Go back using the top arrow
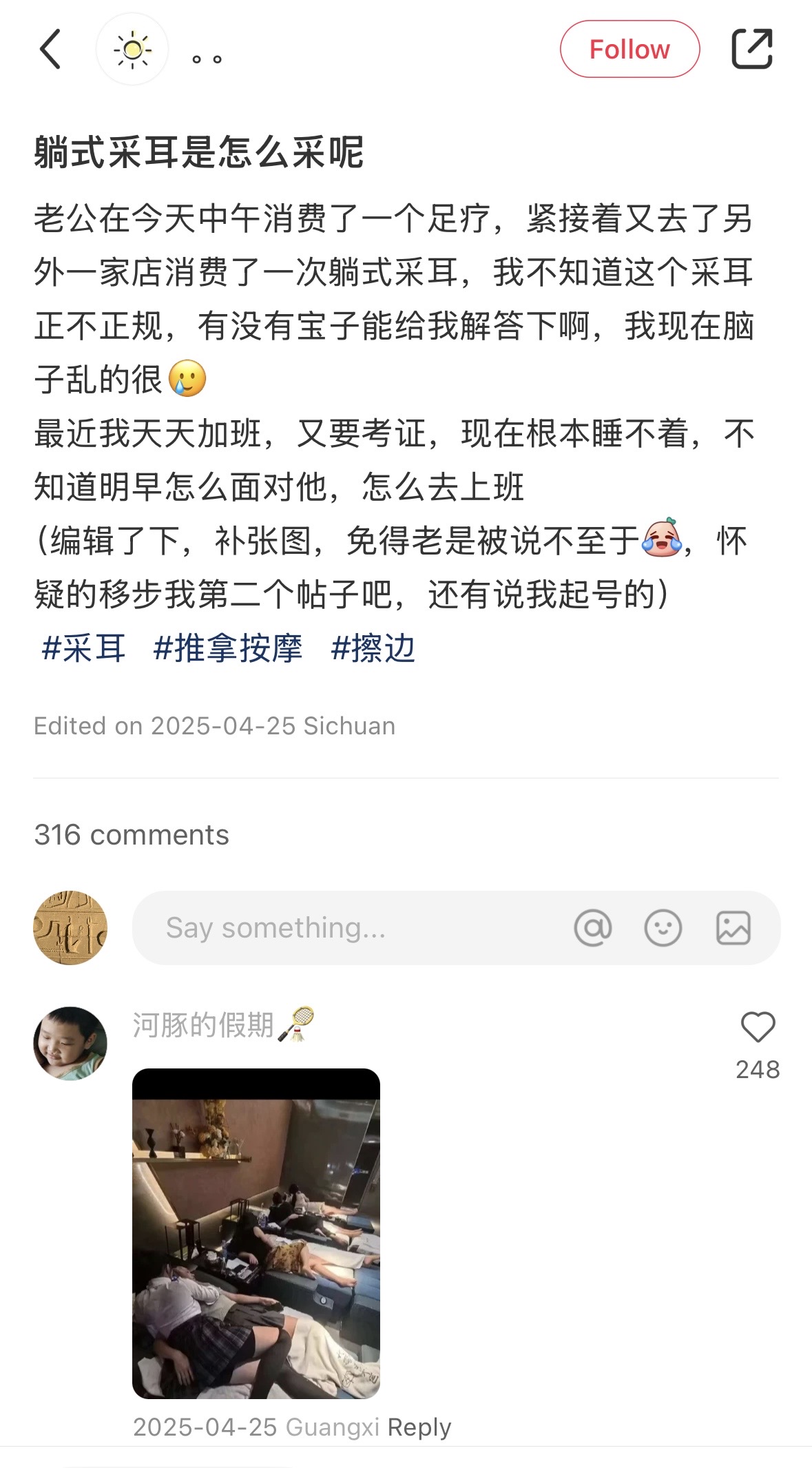The height and width of the screenshot is (1468, 812). (x=51, y=50)
